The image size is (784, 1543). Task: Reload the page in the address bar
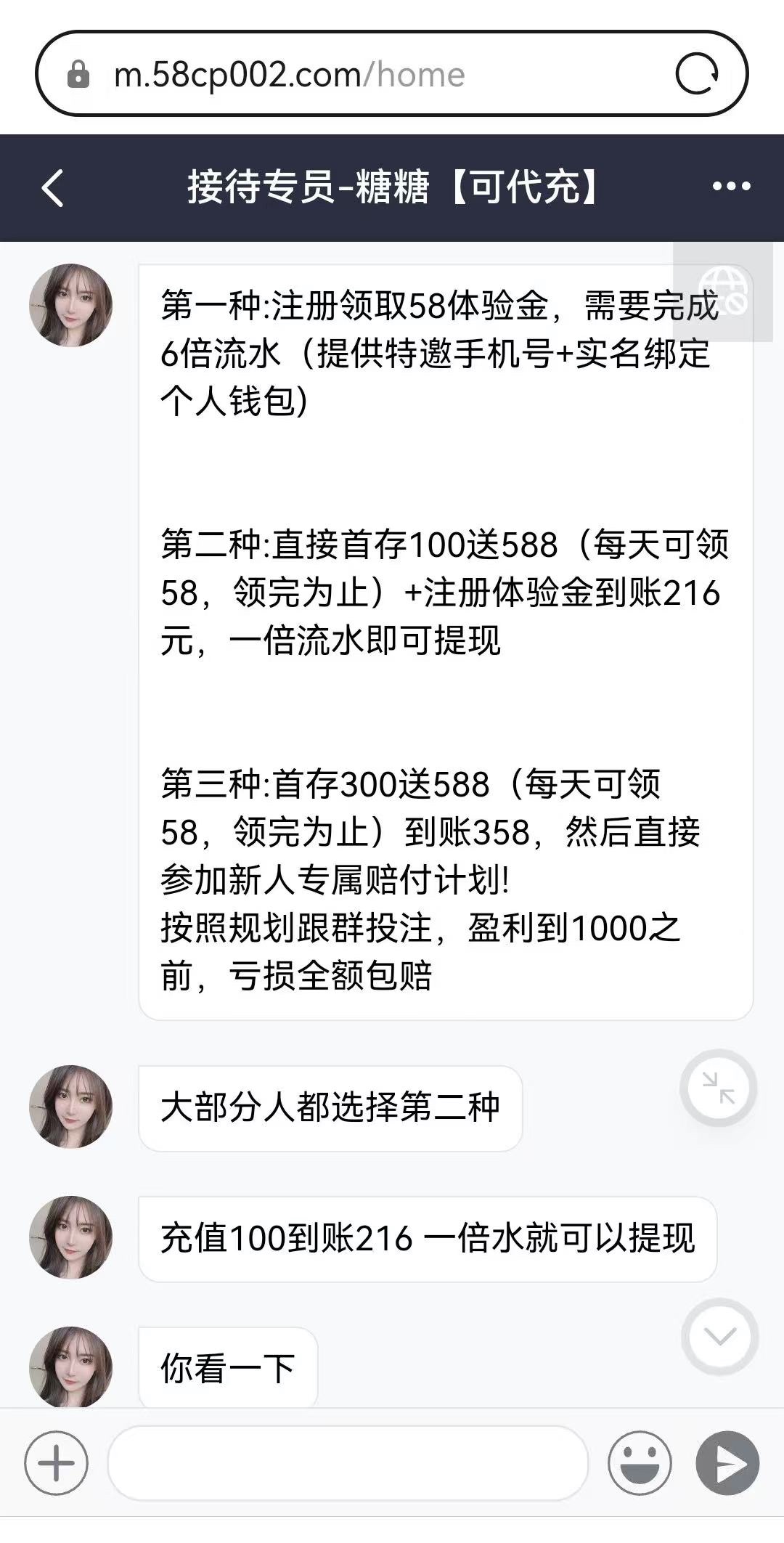tap(696, 74)
